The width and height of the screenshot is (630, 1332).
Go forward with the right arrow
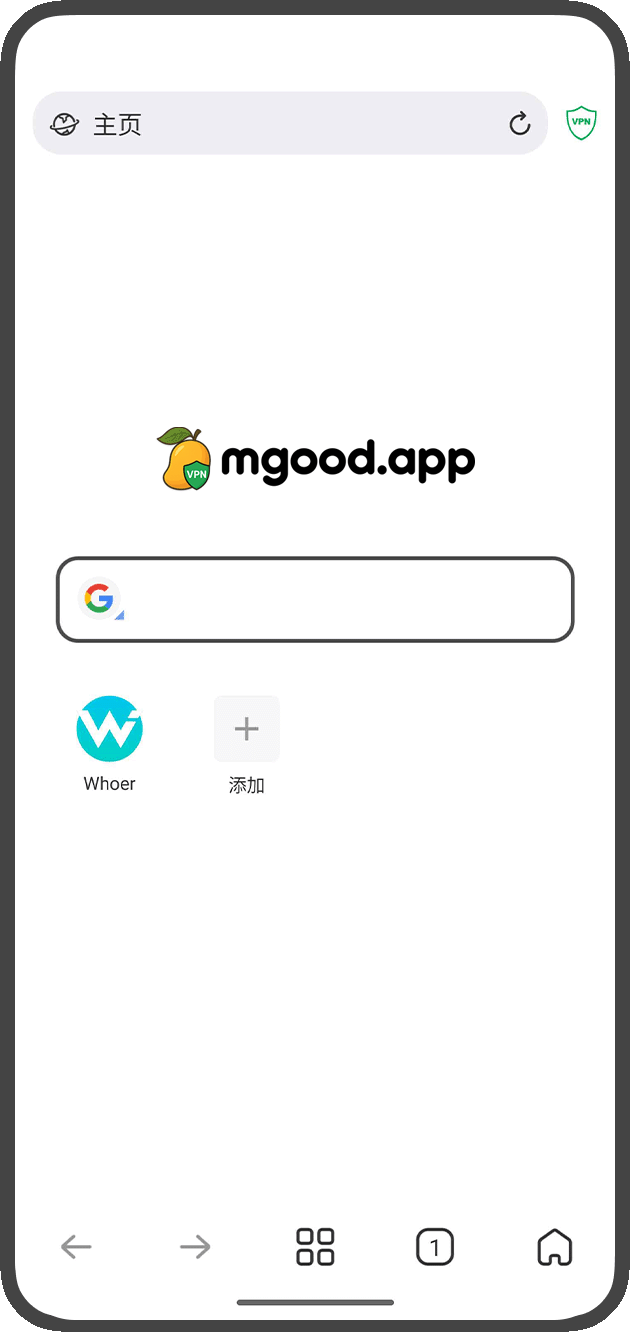coord(195,1246)
